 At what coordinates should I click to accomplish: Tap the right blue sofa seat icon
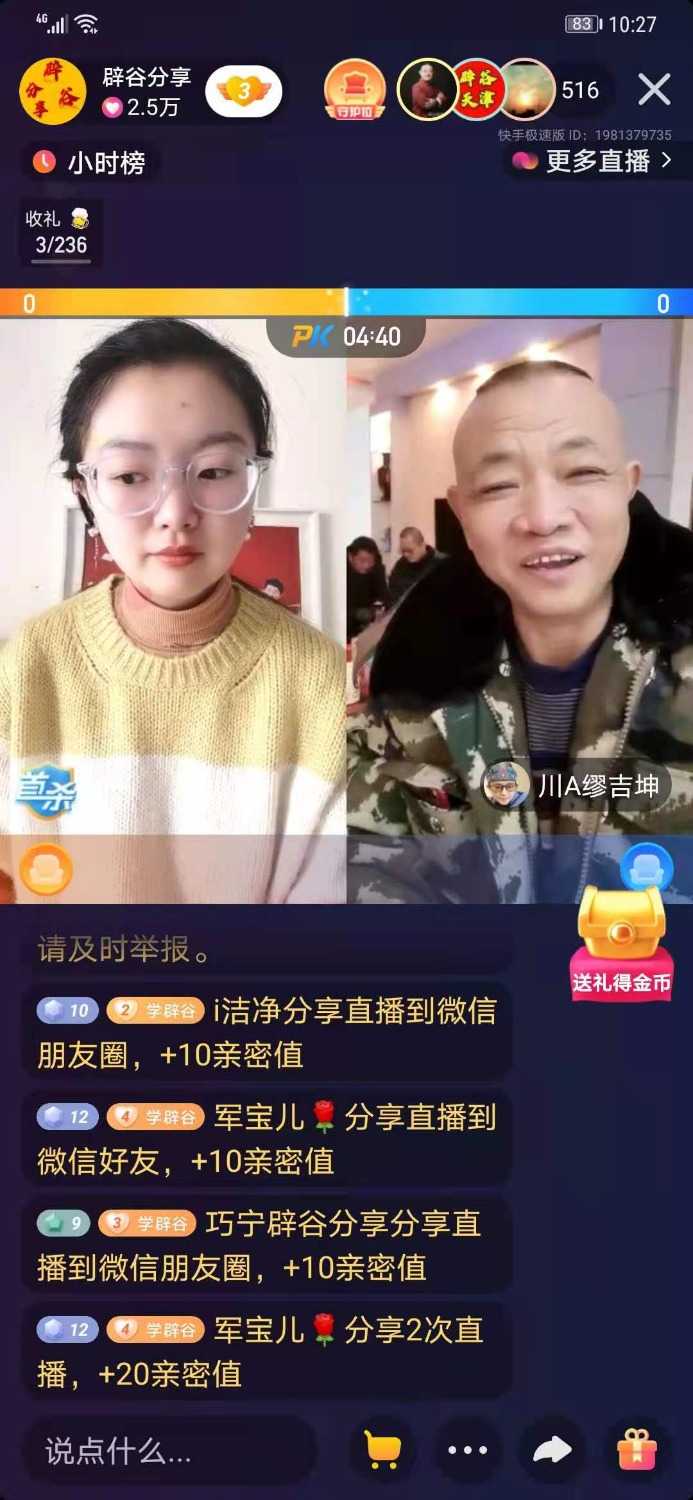click(646, 868)
